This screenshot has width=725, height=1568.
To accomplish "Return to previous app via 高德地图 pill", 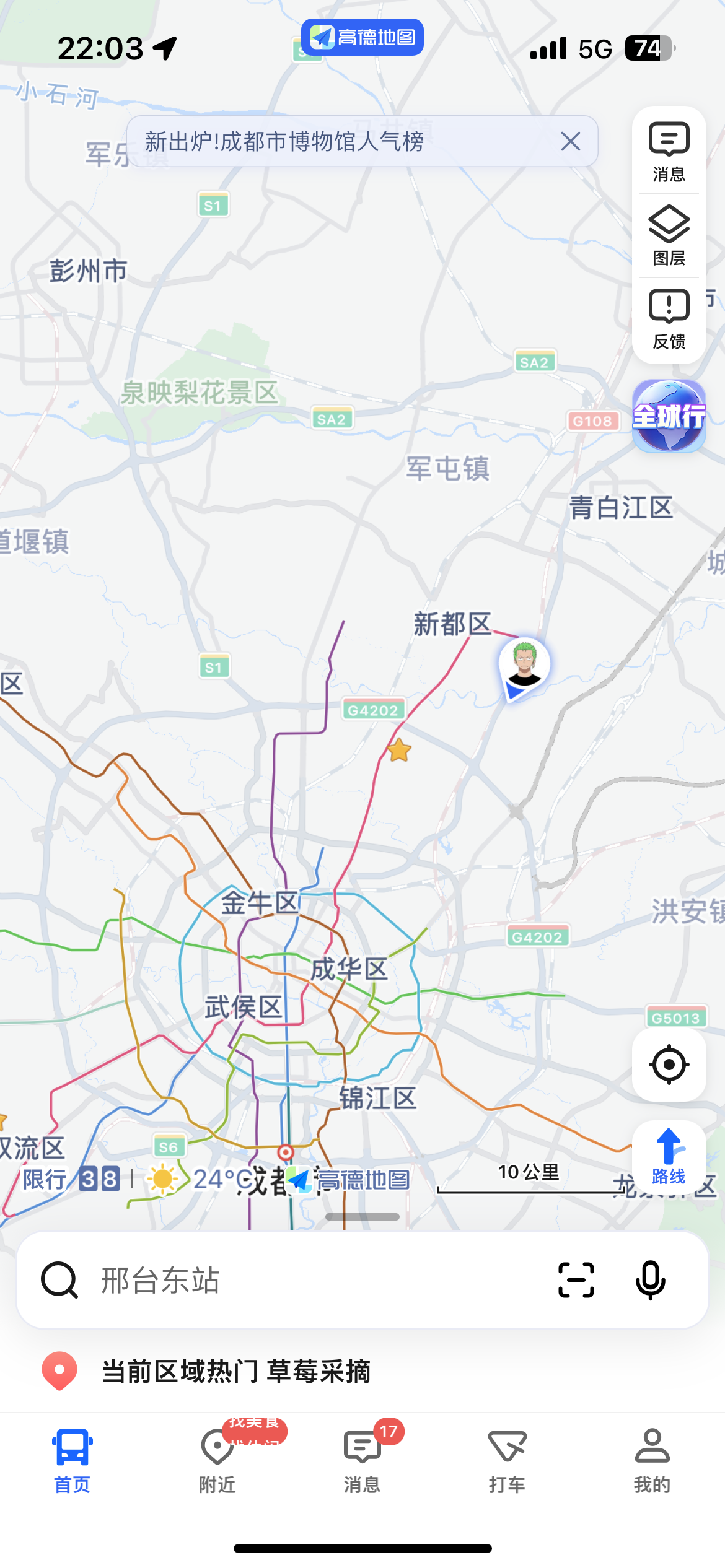I will (x=362, y=37).
